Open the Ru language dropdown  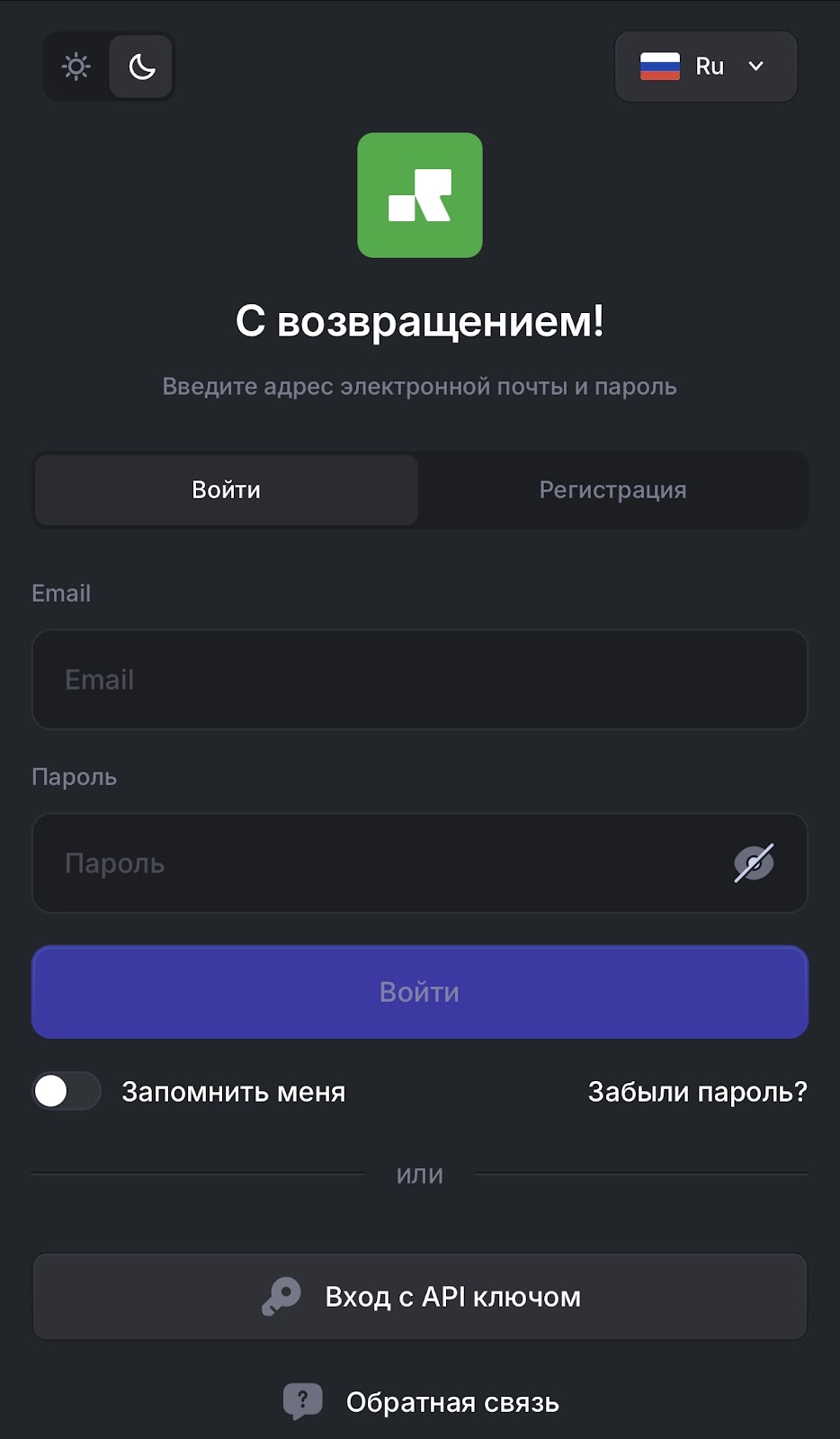pos(705,67)
